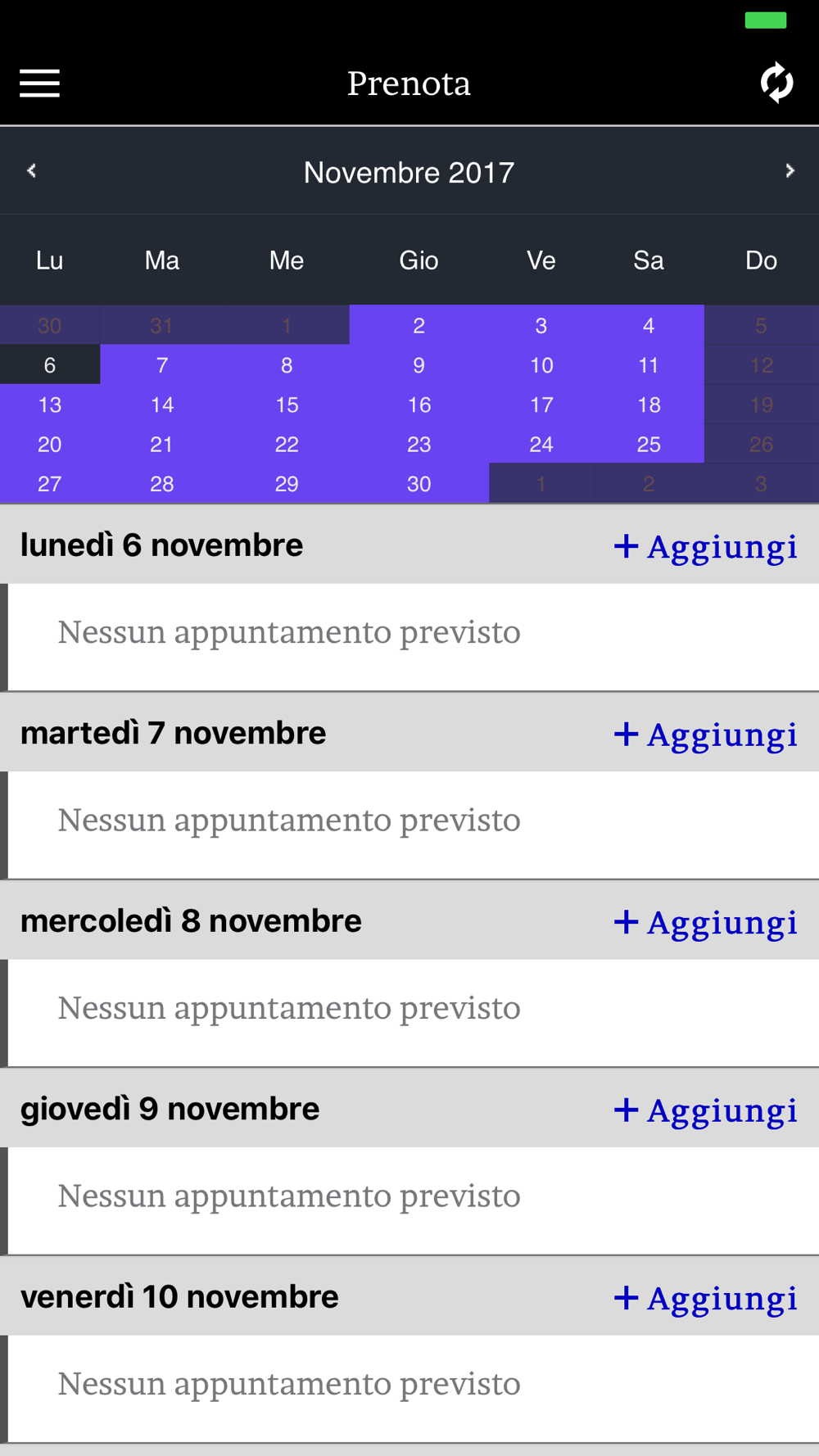Image resolution: width=819 pixels, height=1456 pixels.
Task: Select November 15 in the calendar
Action: (x=287, y=405)
